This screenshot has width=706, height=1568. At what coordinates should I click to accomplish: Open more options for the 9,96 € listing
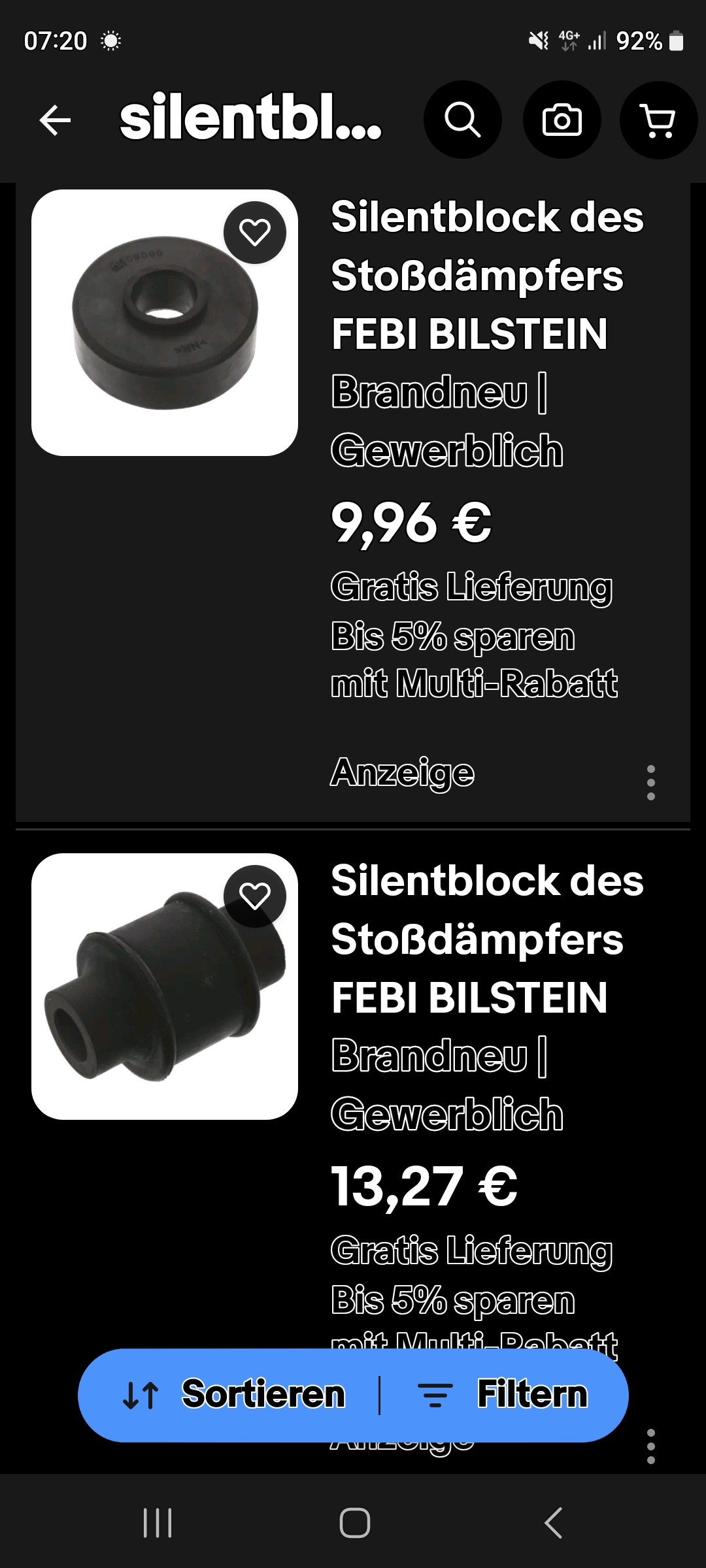(650, 783)
